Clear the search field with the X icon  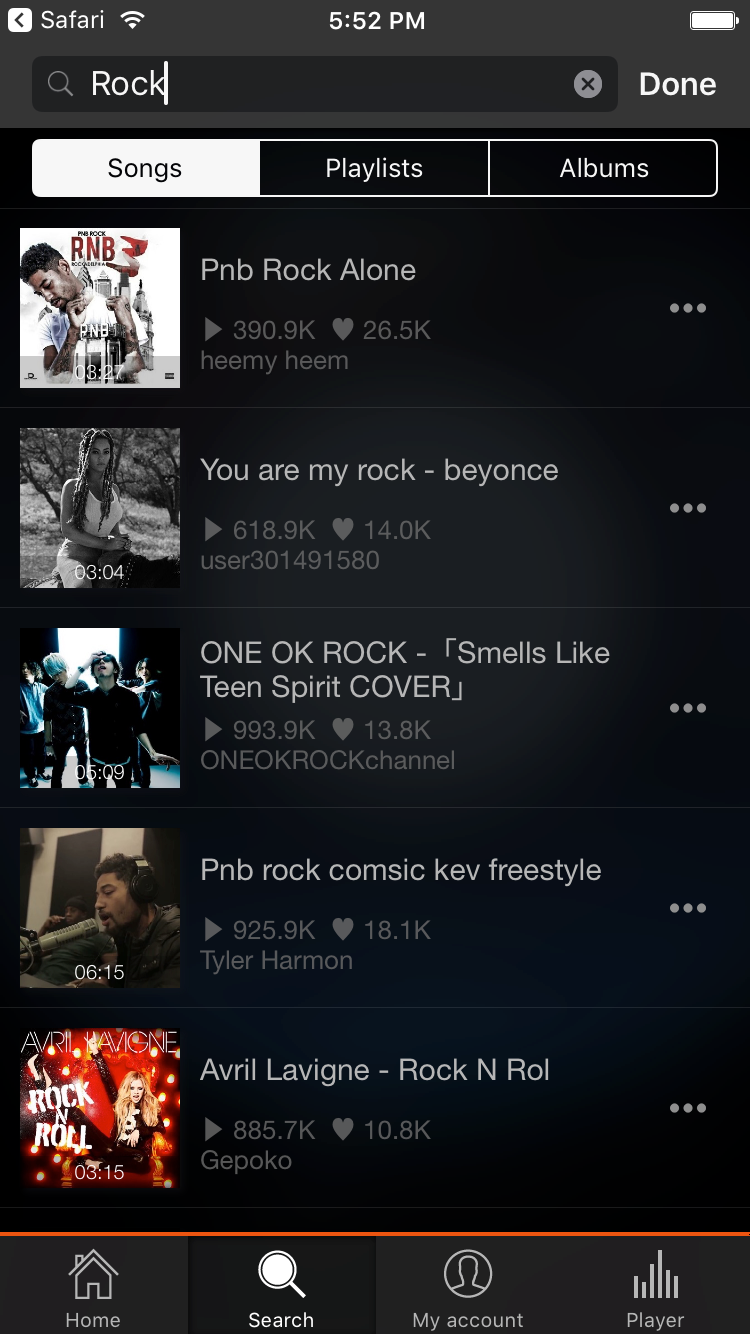588,83
